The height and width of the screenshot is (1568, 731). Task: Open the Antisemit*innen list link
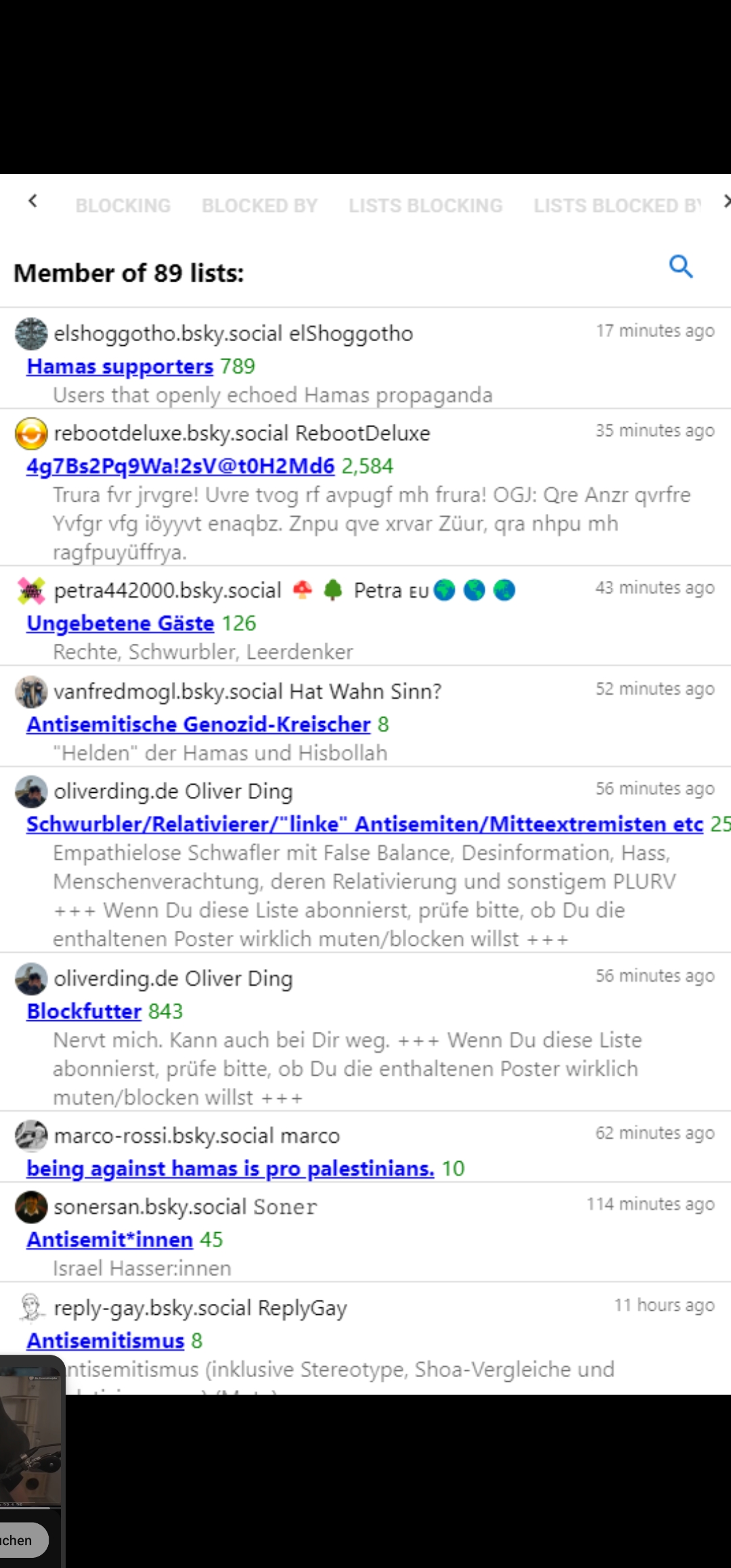[110, 1240]
